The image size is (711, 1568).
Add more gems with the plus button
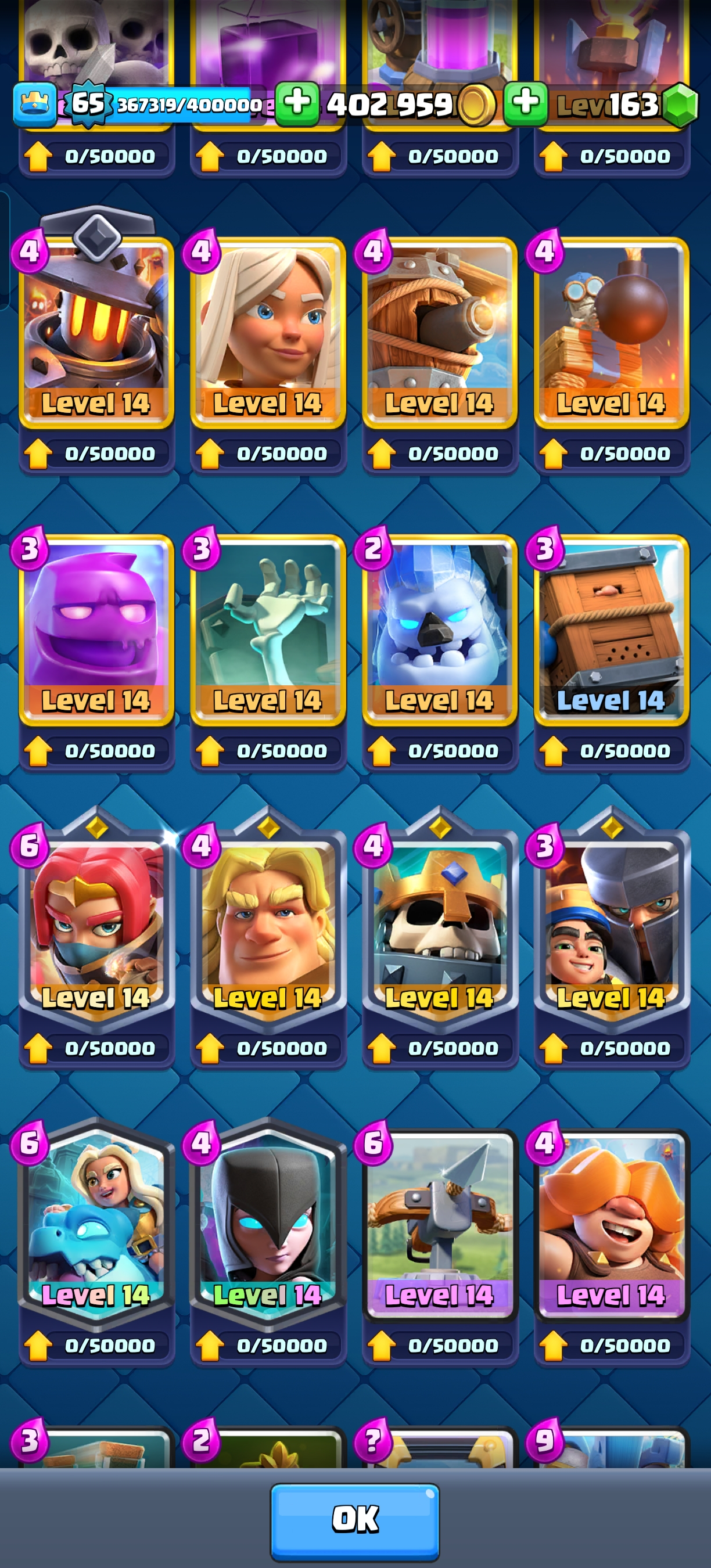(526, 104)
